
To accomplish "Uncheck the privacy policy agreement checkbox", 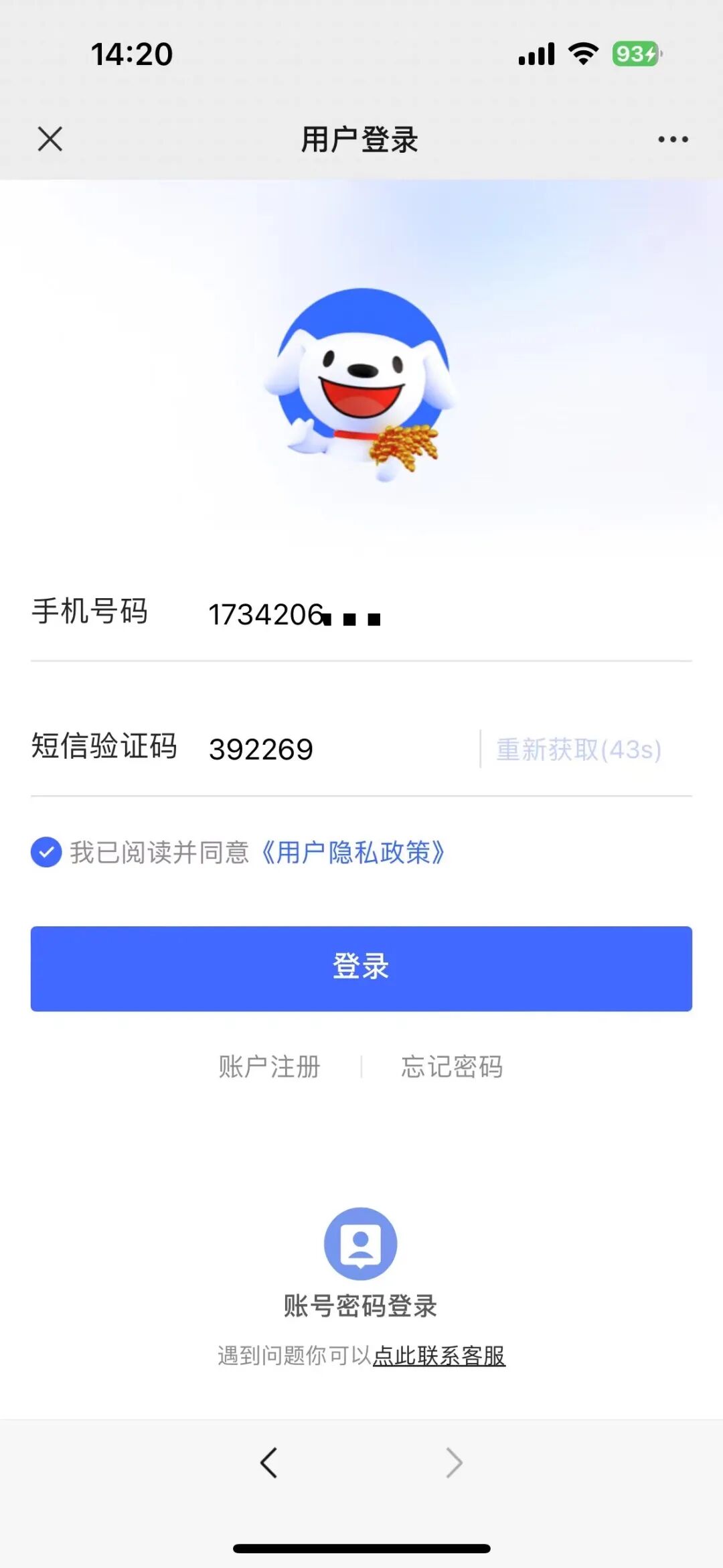I will (x=46, y=852).
